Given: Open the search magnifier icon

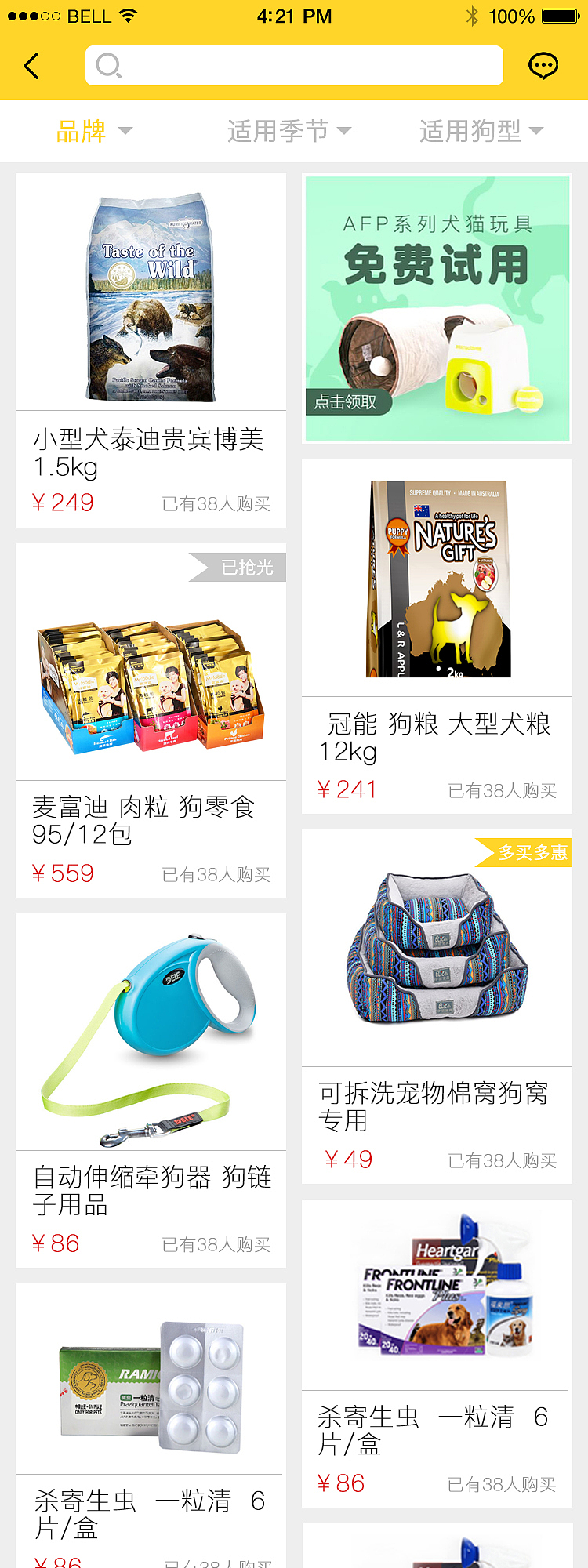Looking at the screenshot, I should [107, 66].
